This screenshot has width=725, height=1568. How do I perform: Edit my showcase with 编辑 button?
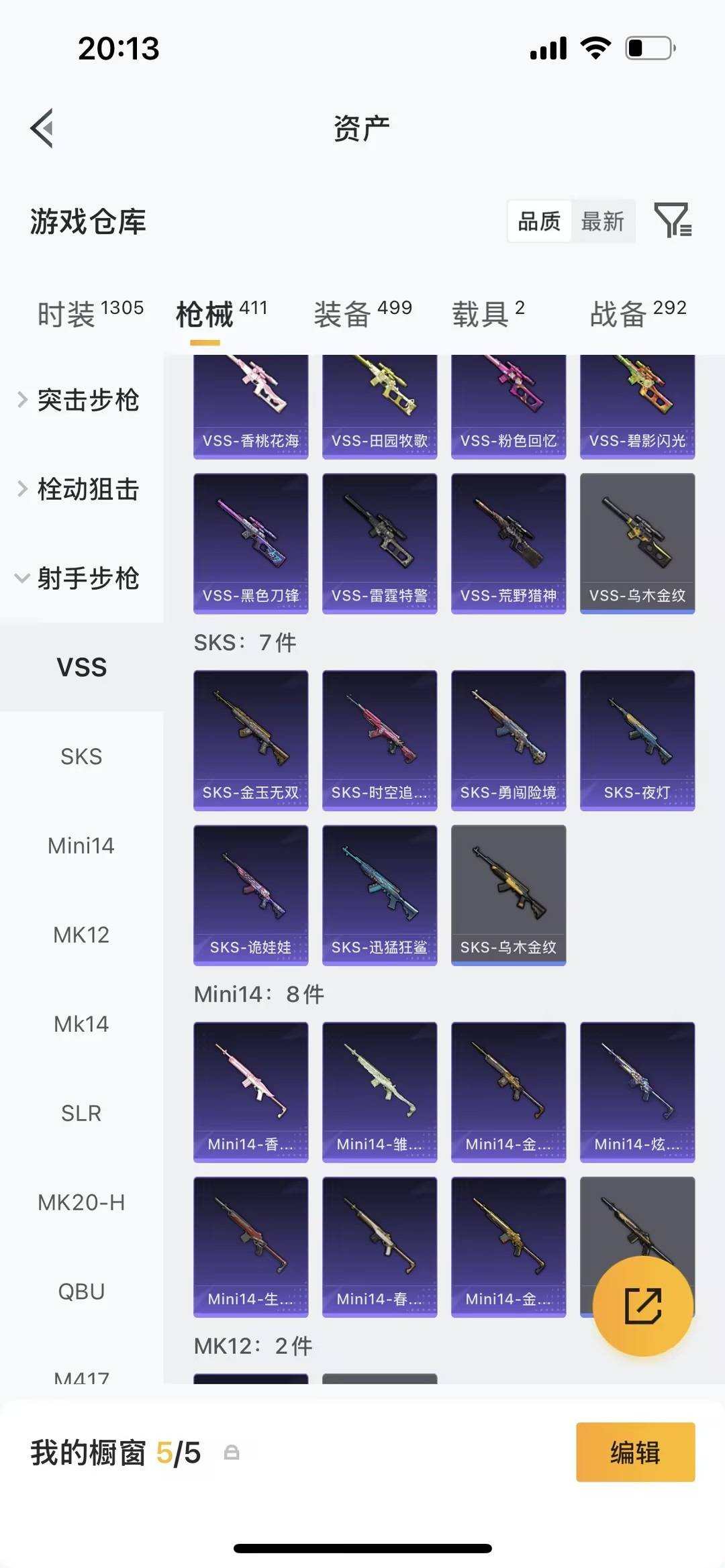[x=635, y=1452]
